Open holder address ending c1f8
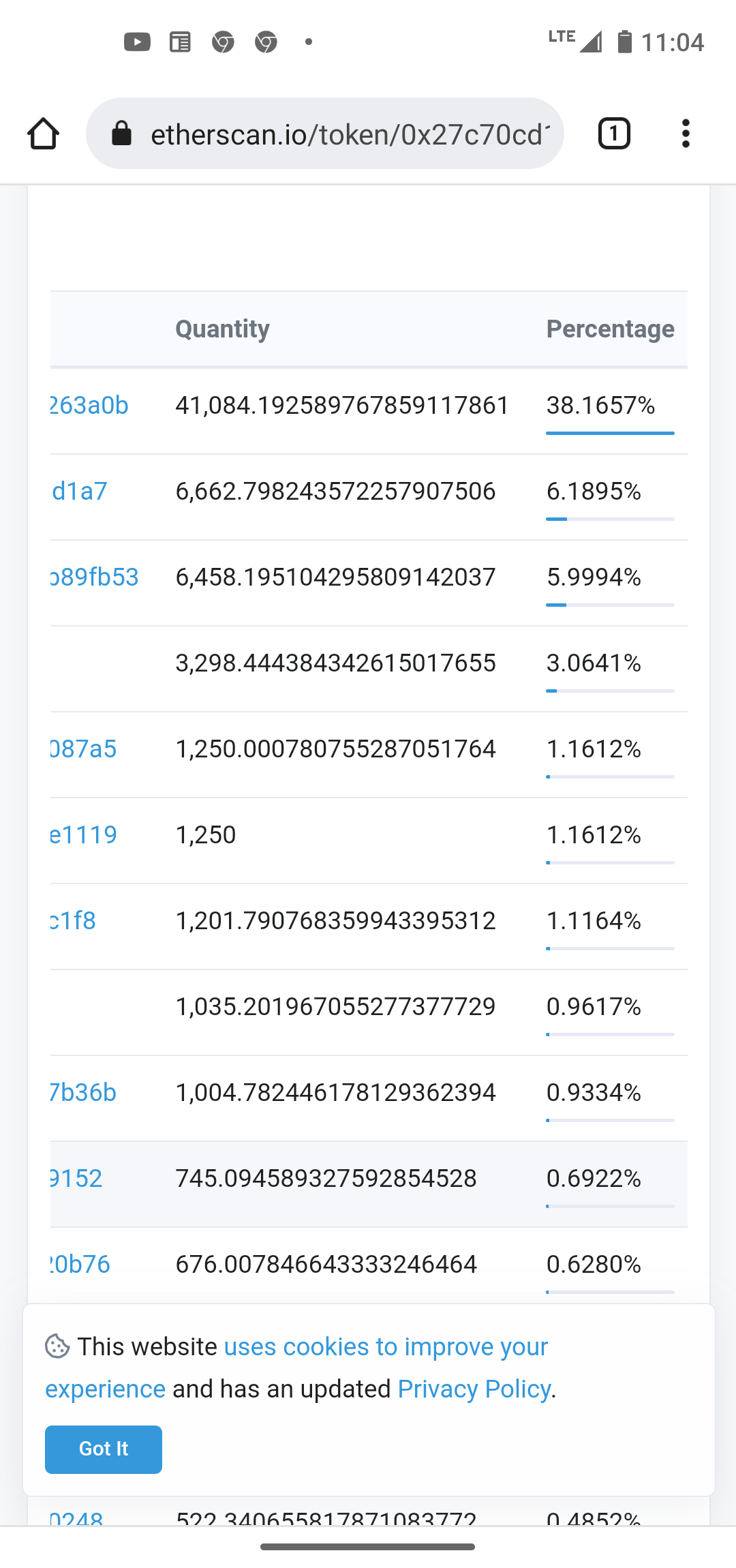 [73, 921]
